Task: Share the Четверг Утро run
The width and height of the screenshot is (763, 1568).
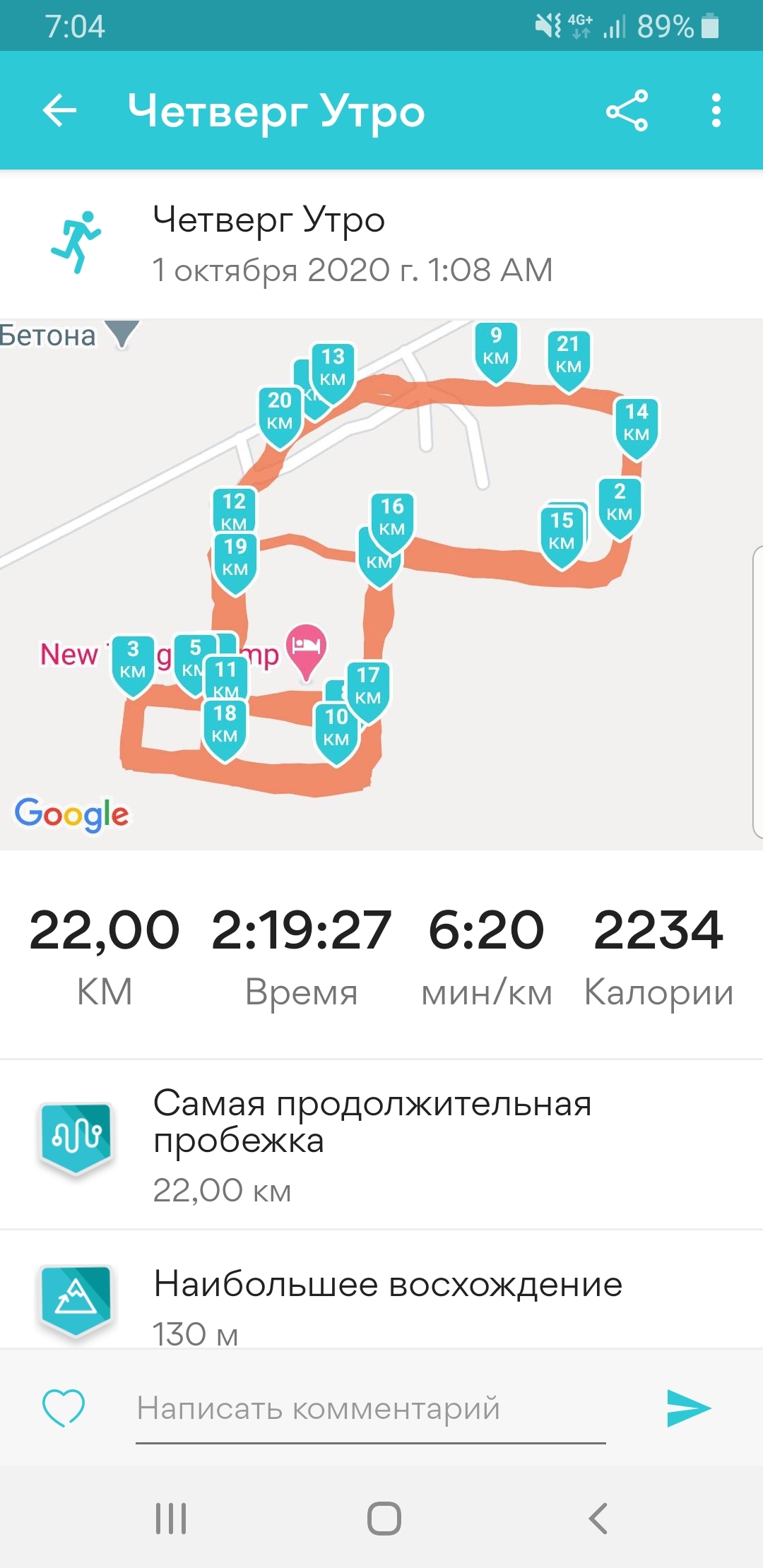Action: (x=627, y=110)
